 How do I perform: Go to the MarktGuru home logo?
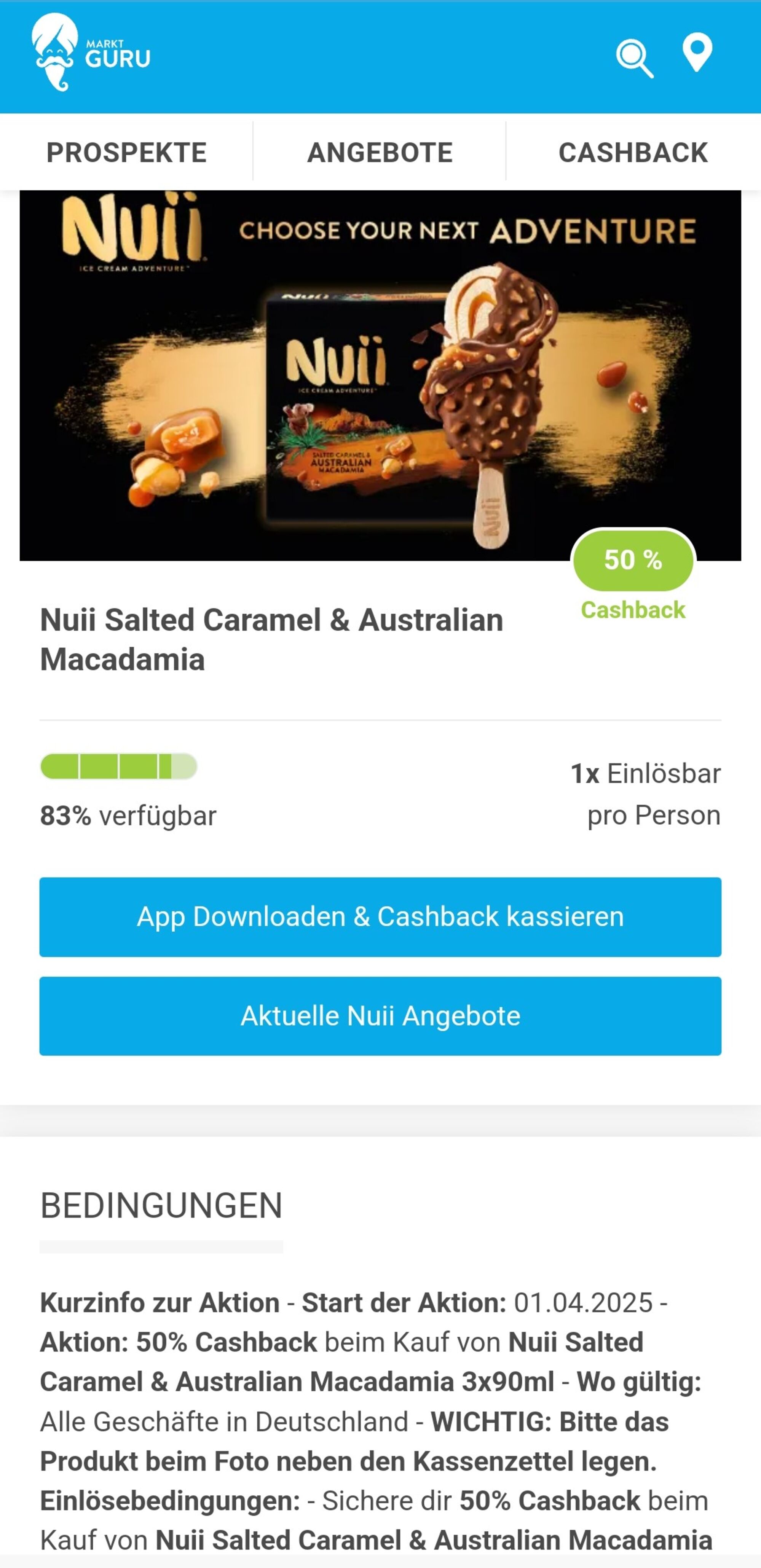click(x=91, y=53)
